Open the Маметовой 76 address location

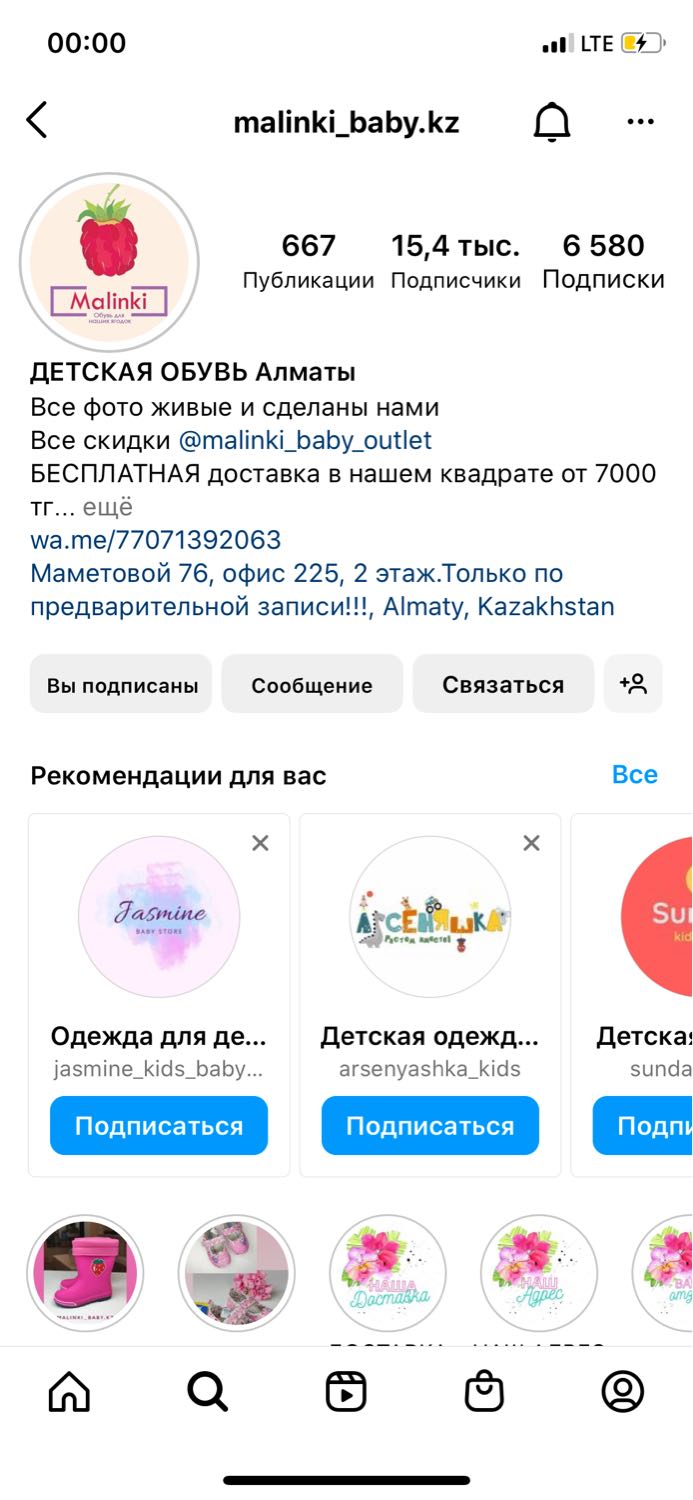tap(322, 590)
